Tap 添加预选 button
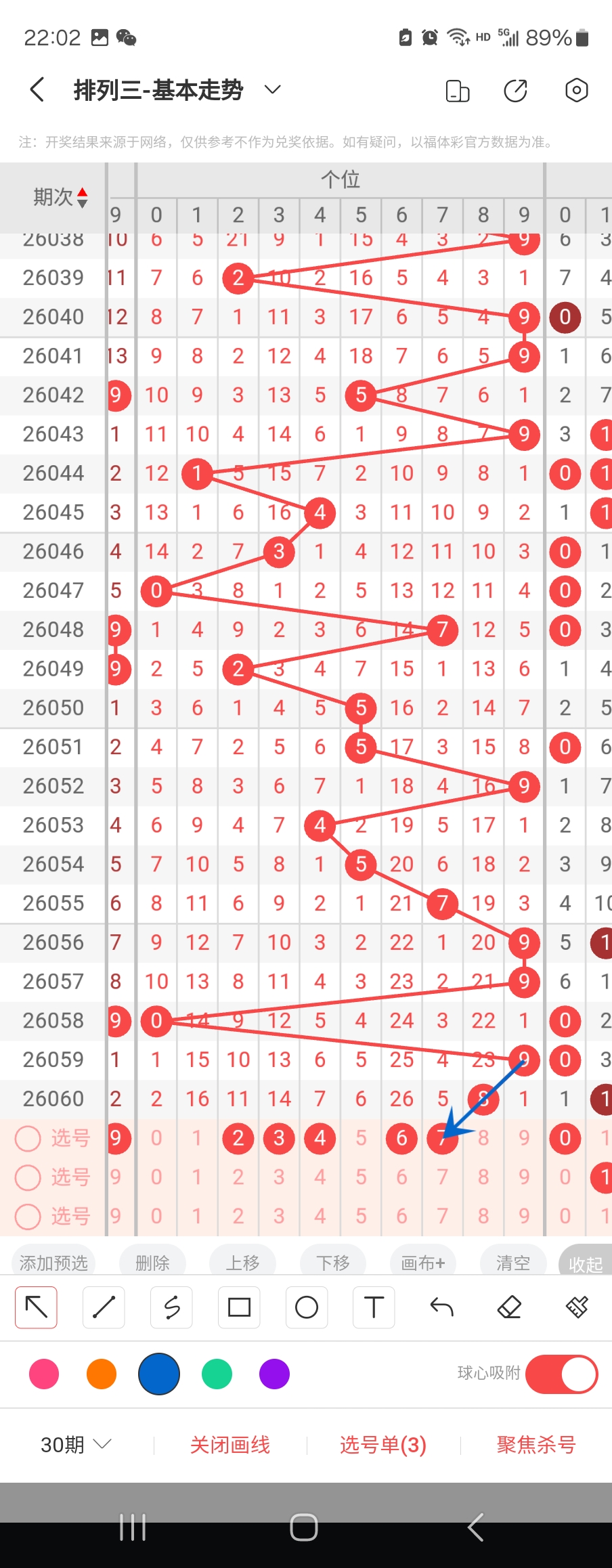 (x=53, y=1263)
